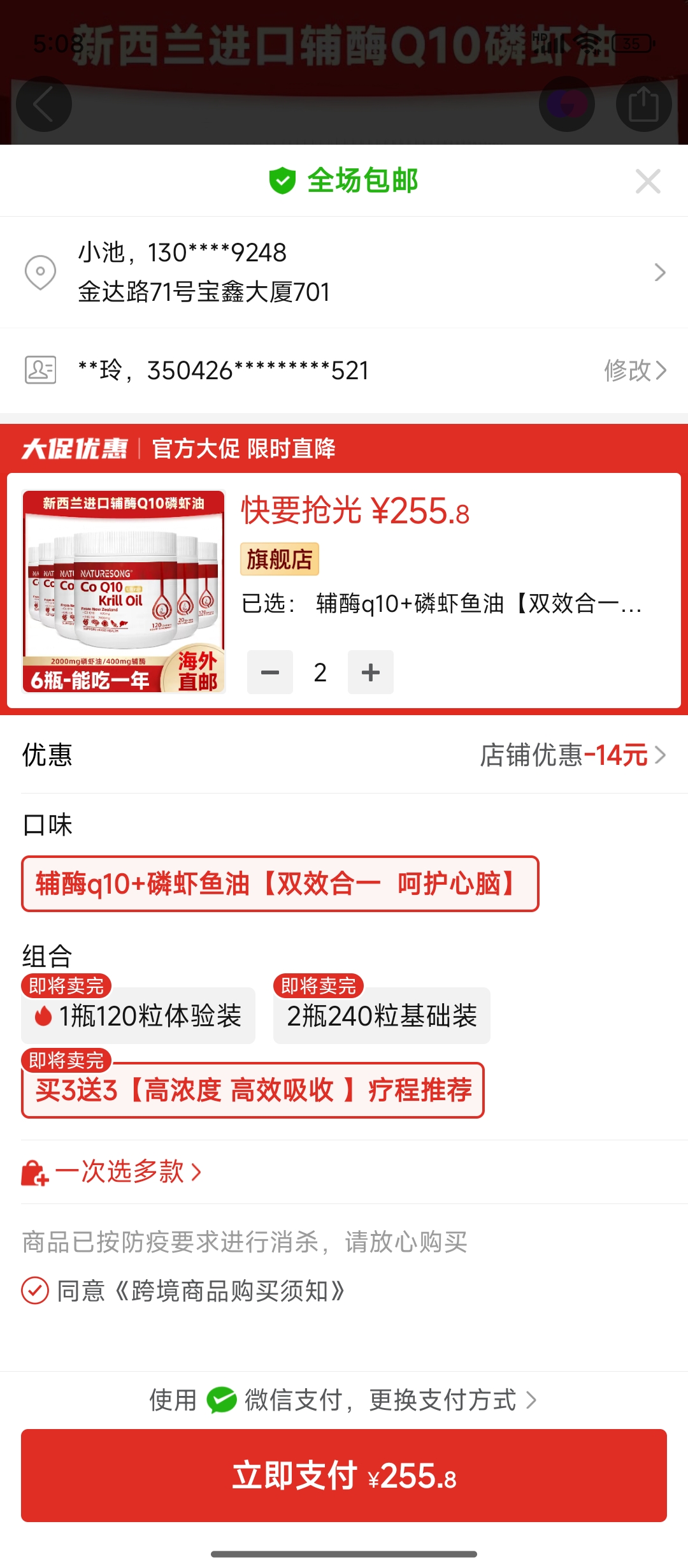Select flavor 辅酶q10+磷虾鱼油 双效合一
688x1568 pixels.
point(280,884)
